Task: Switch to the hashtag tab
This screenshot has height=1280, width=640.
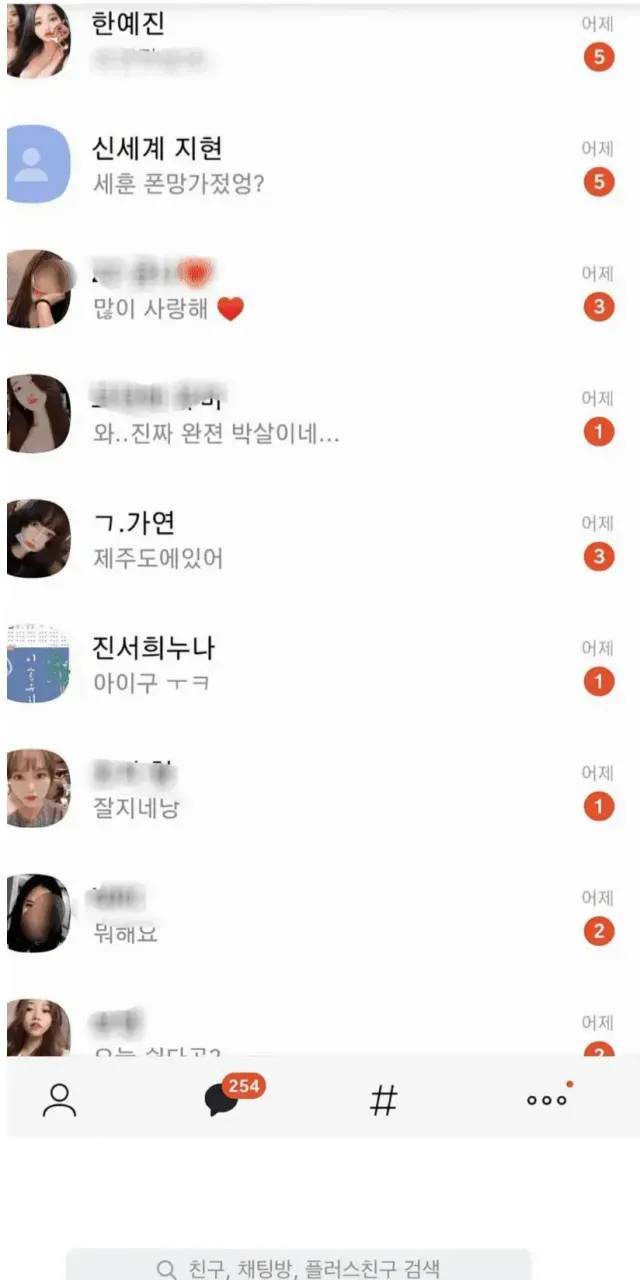Action: [x=383, y=1100]
